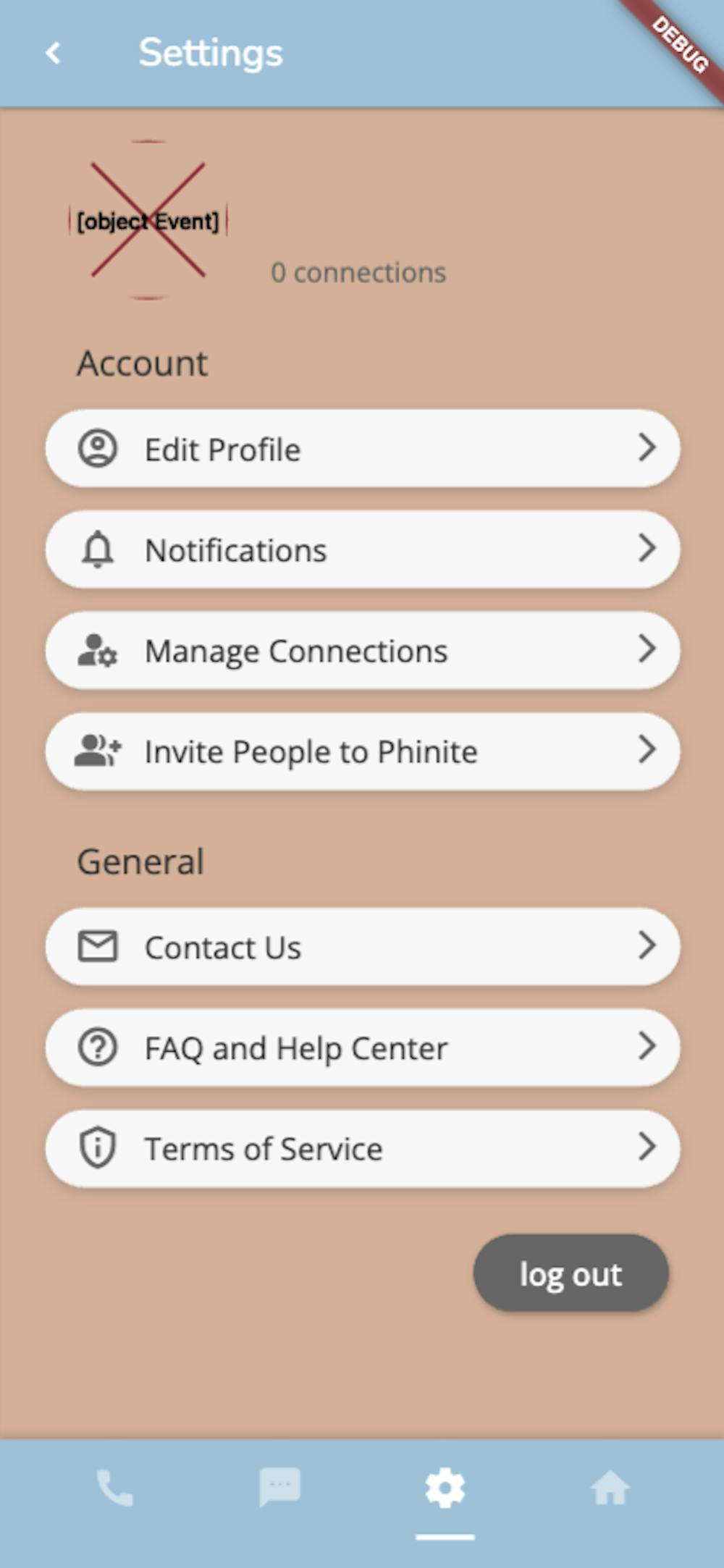Switch to the phone calls tab
Image resolution: width=724 pixels, height=1568 pixels.
click(x=114, y=1488)
